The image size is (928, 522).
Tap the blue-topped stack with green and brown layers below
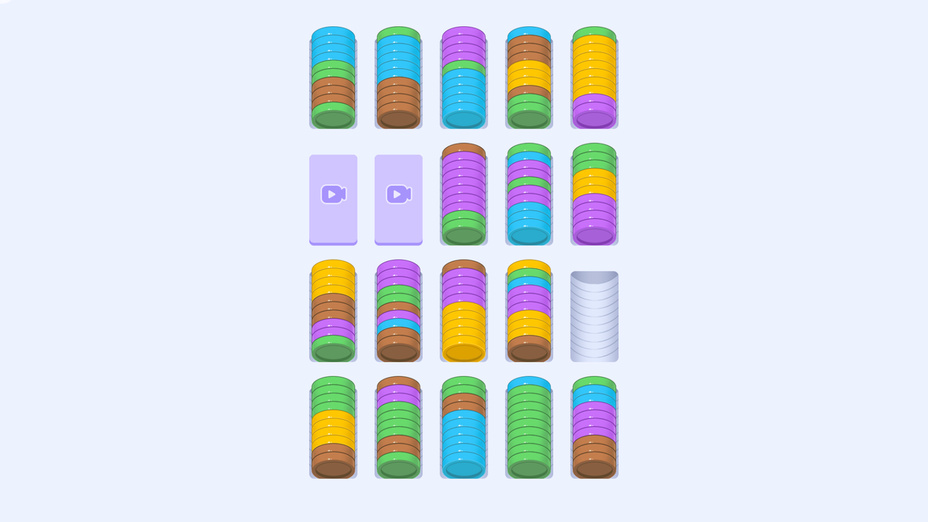coord(333,78)
